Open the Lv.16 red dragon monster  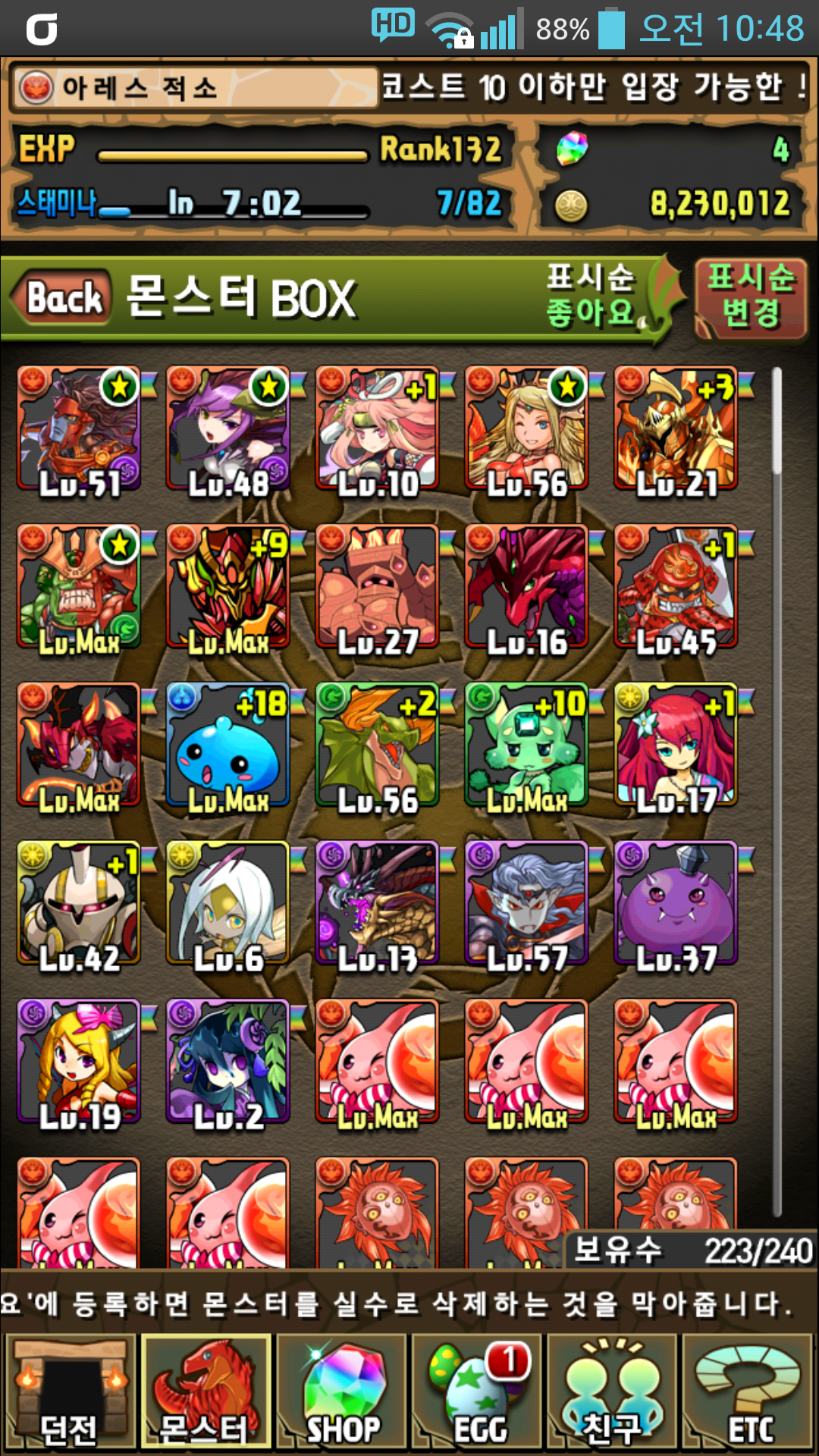[526, 586]
